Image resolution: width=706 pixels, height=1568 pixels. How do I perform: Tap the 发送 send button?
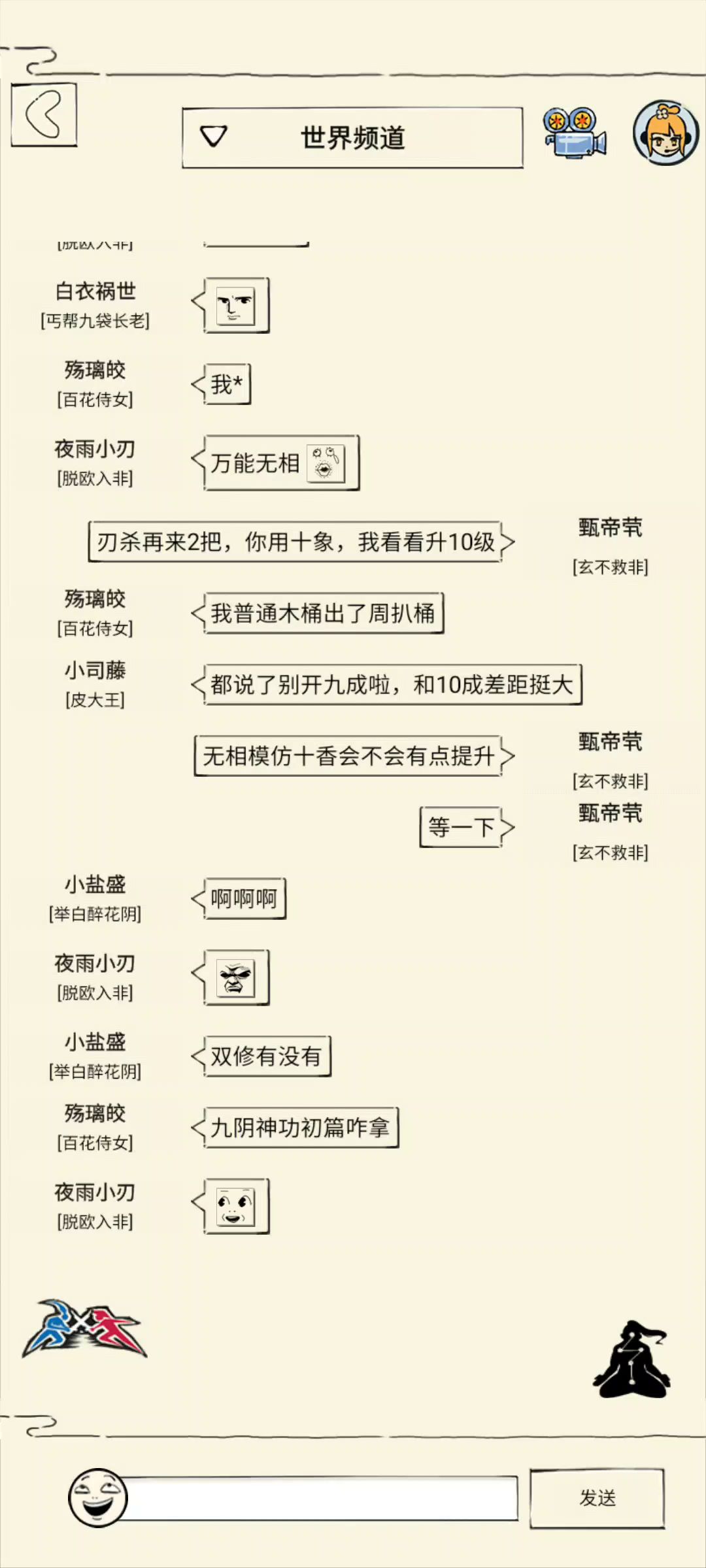(x=597, y=1497)
